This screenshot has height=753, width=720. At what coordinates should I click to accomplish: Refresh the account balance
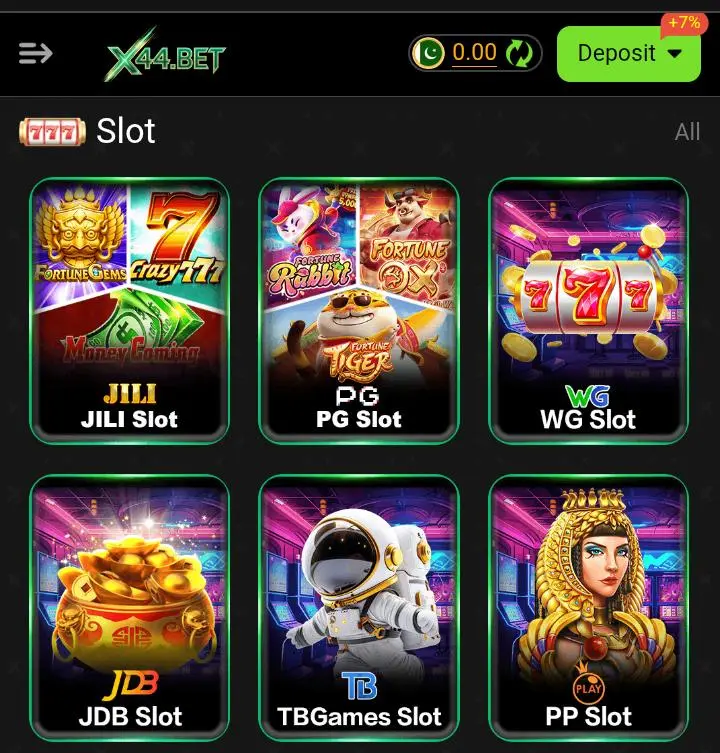(x=519, y=53)
